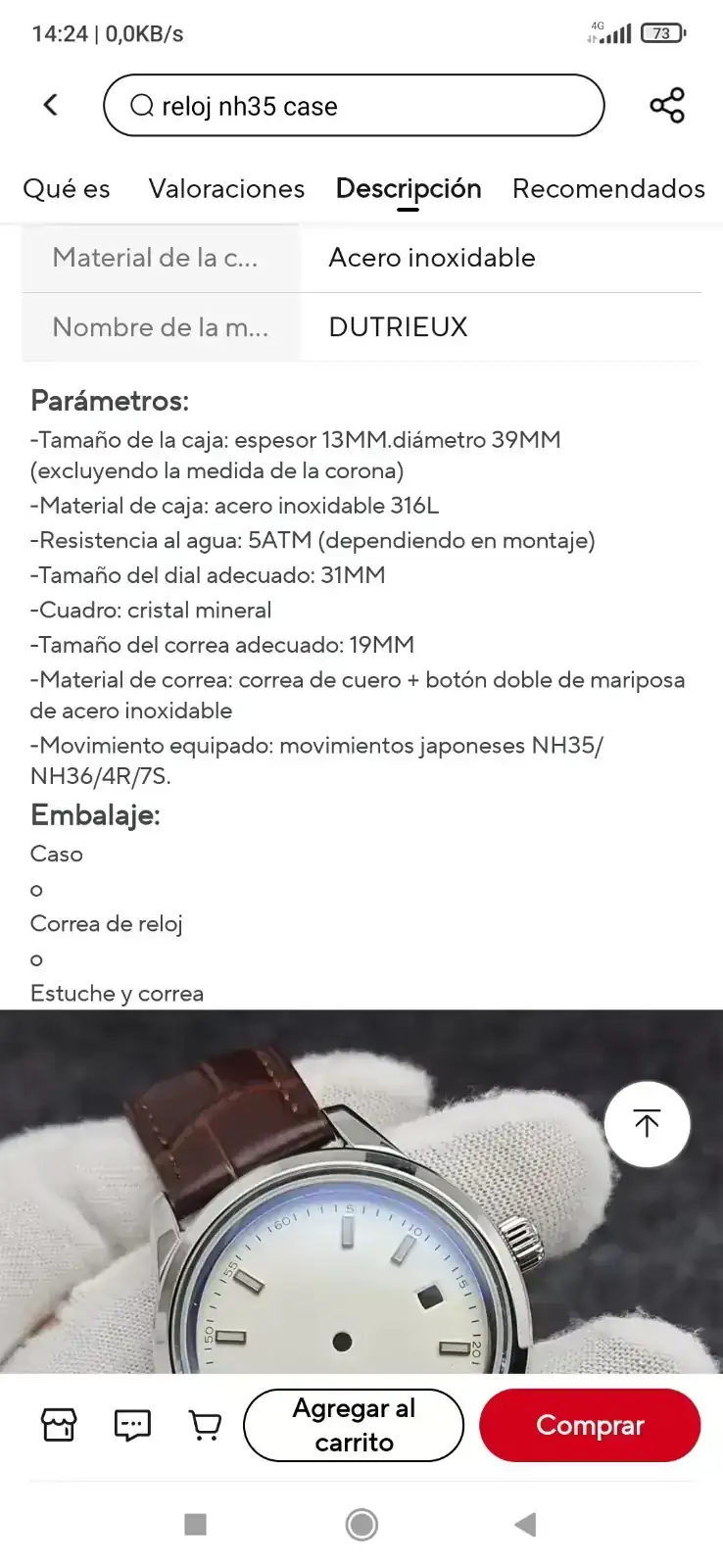The width and height of the screenshot is (723, 1568).
Task: Go back with the top-left arrow
Action: tap(51, 105)
